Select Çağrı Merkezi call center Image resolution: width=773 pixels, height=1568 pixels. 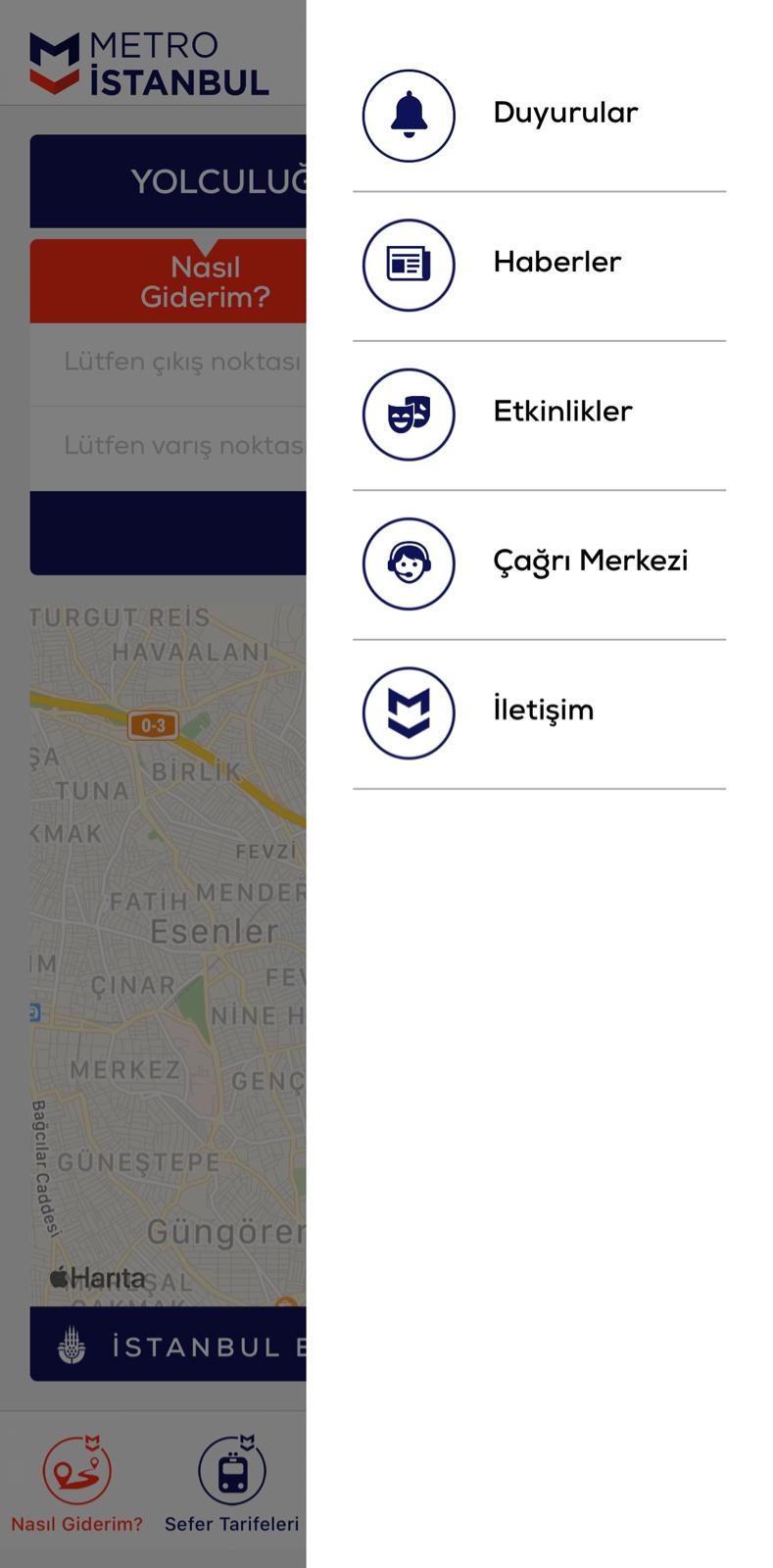(x=539, y=564)
